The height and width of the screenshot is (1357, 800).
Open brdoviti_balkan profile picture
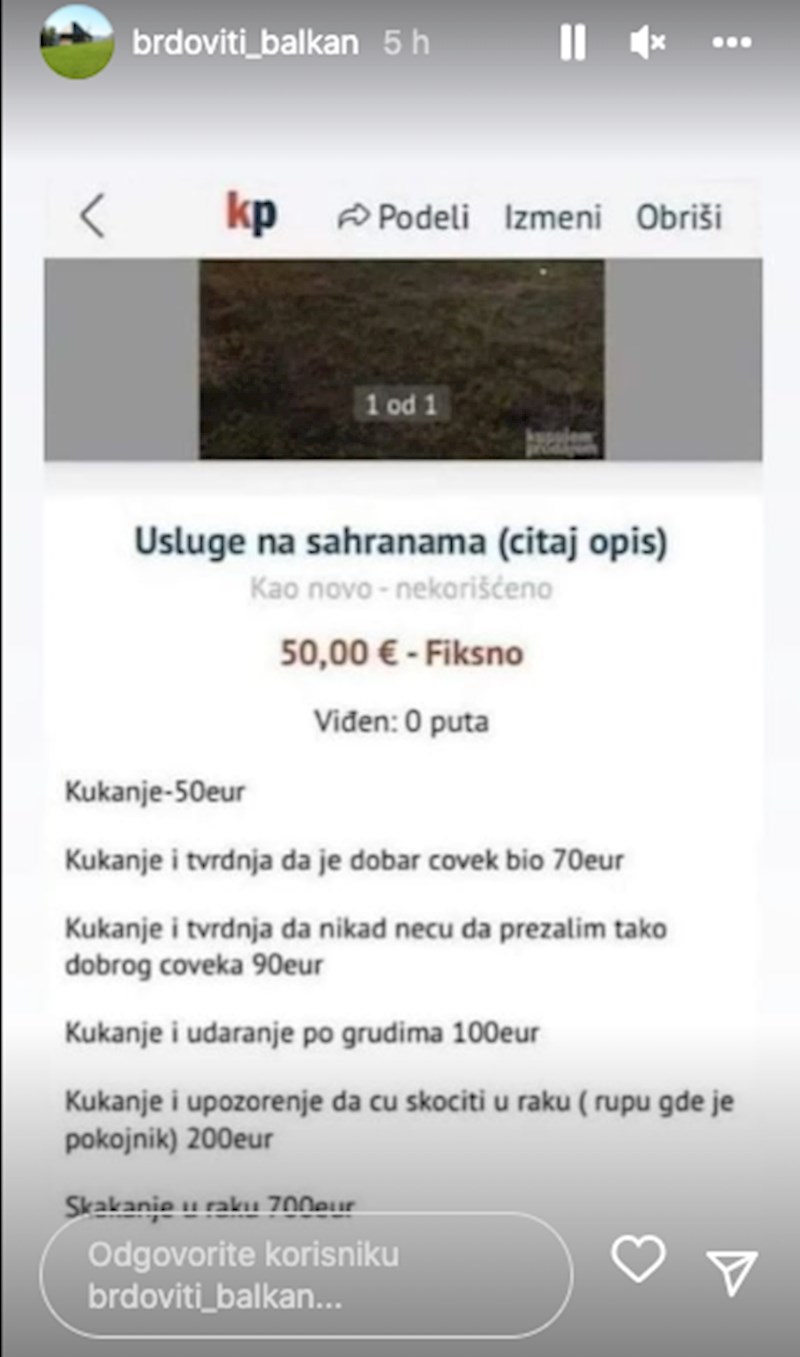[x=76, y=42]
